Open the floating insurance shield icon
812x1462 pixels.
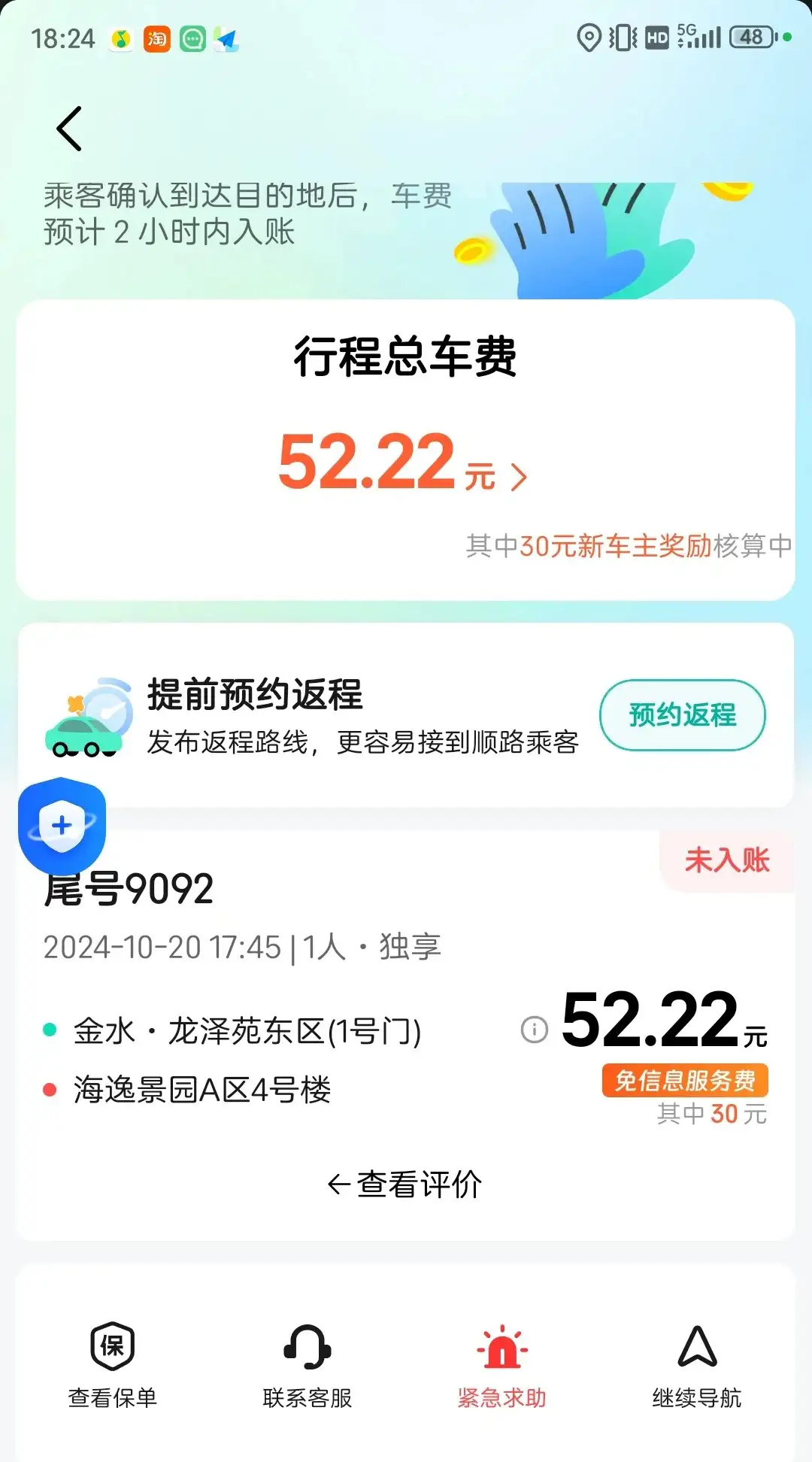click(64, 825)
